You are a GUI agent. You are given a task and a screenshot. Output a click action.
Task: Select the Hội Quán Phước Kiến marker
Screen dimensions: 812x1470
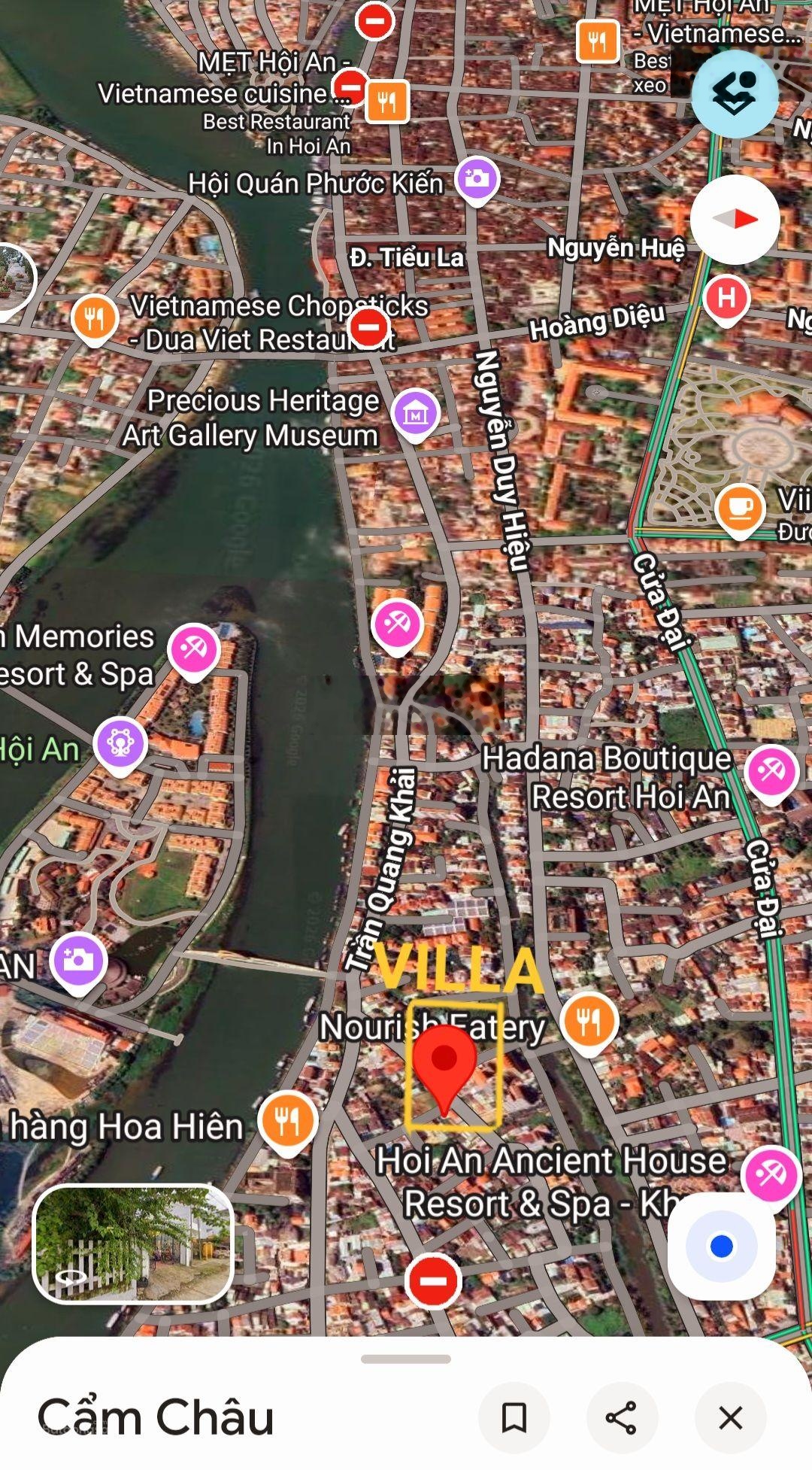pos(477,180)
